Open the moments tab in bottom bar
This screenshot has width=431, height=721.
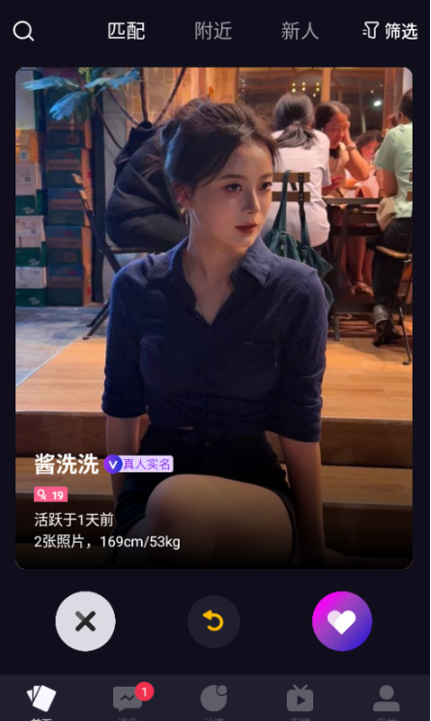click(x=214, y=700)
